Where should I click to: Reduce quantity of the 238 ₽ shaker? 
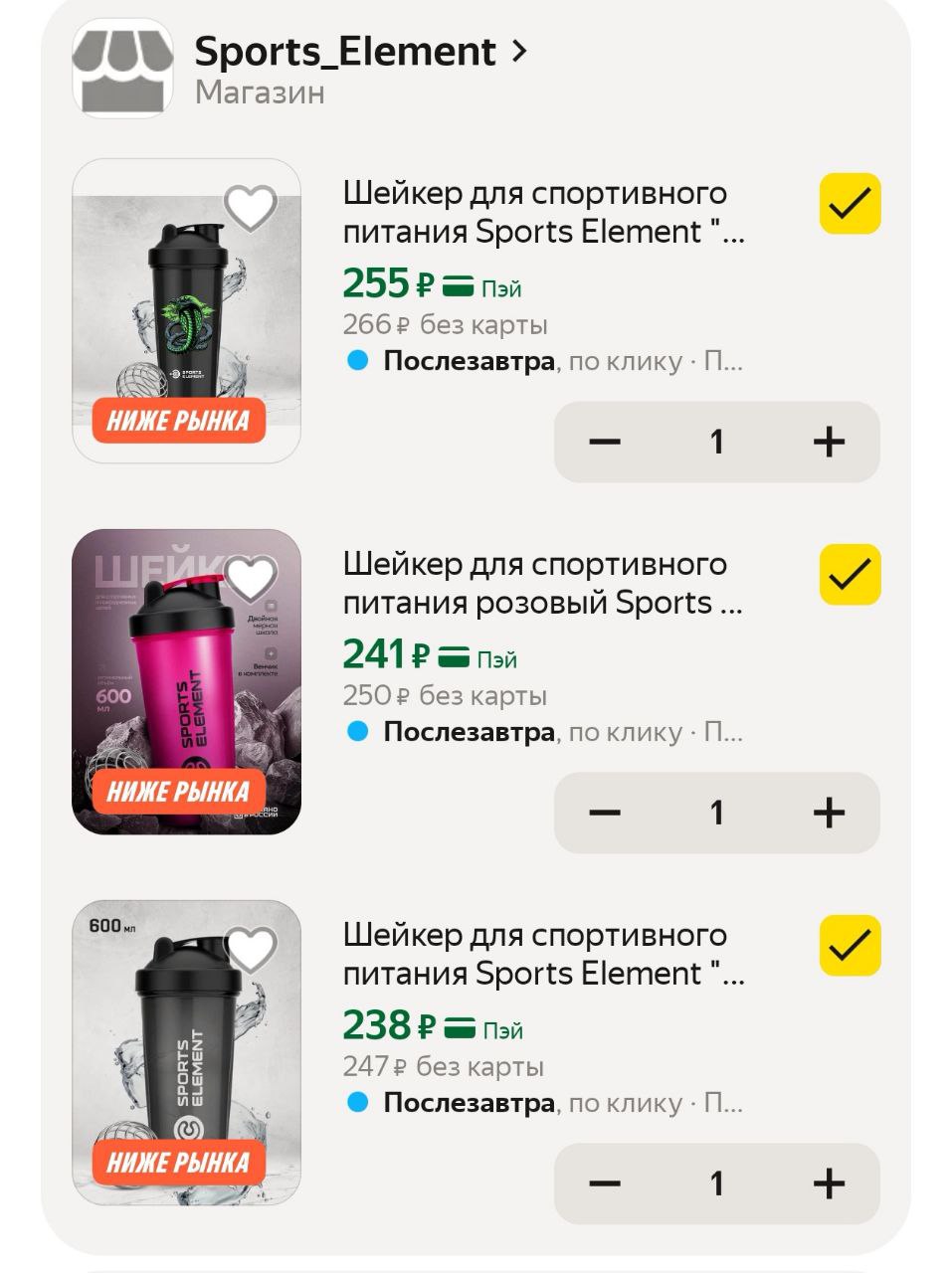[605, 1183]
